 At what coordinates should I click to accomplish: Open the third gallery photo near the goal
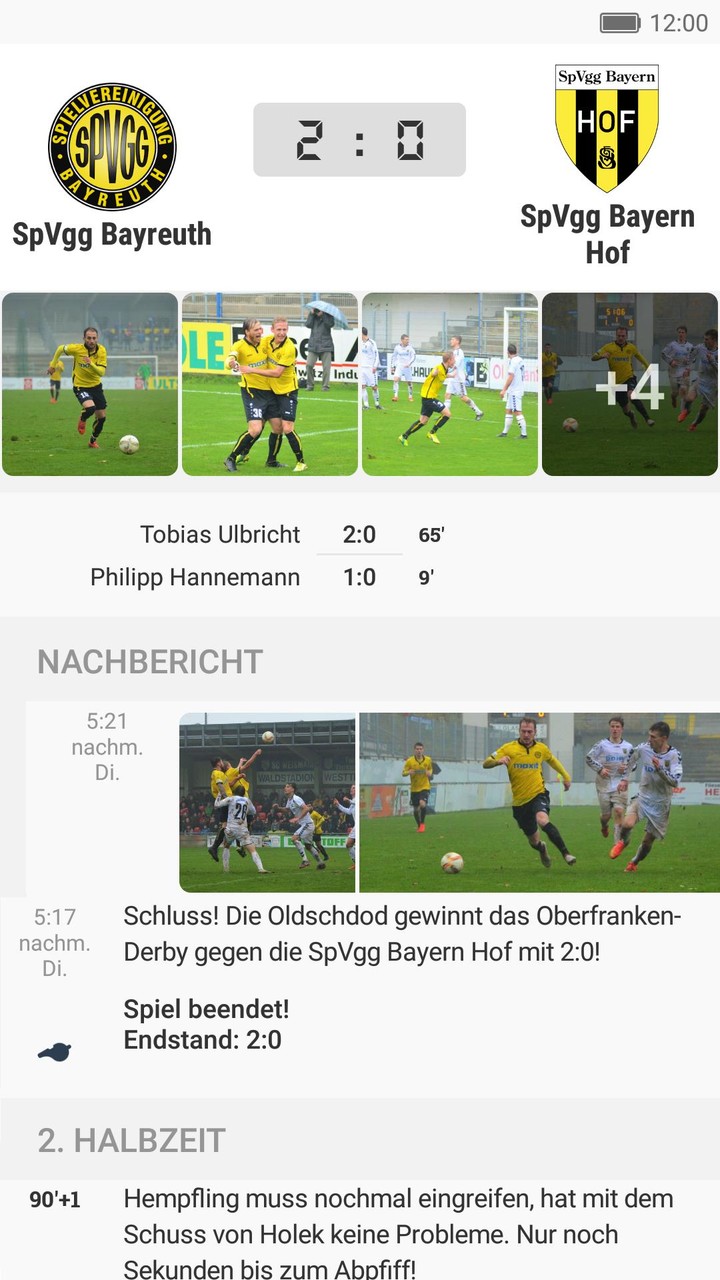450,384
